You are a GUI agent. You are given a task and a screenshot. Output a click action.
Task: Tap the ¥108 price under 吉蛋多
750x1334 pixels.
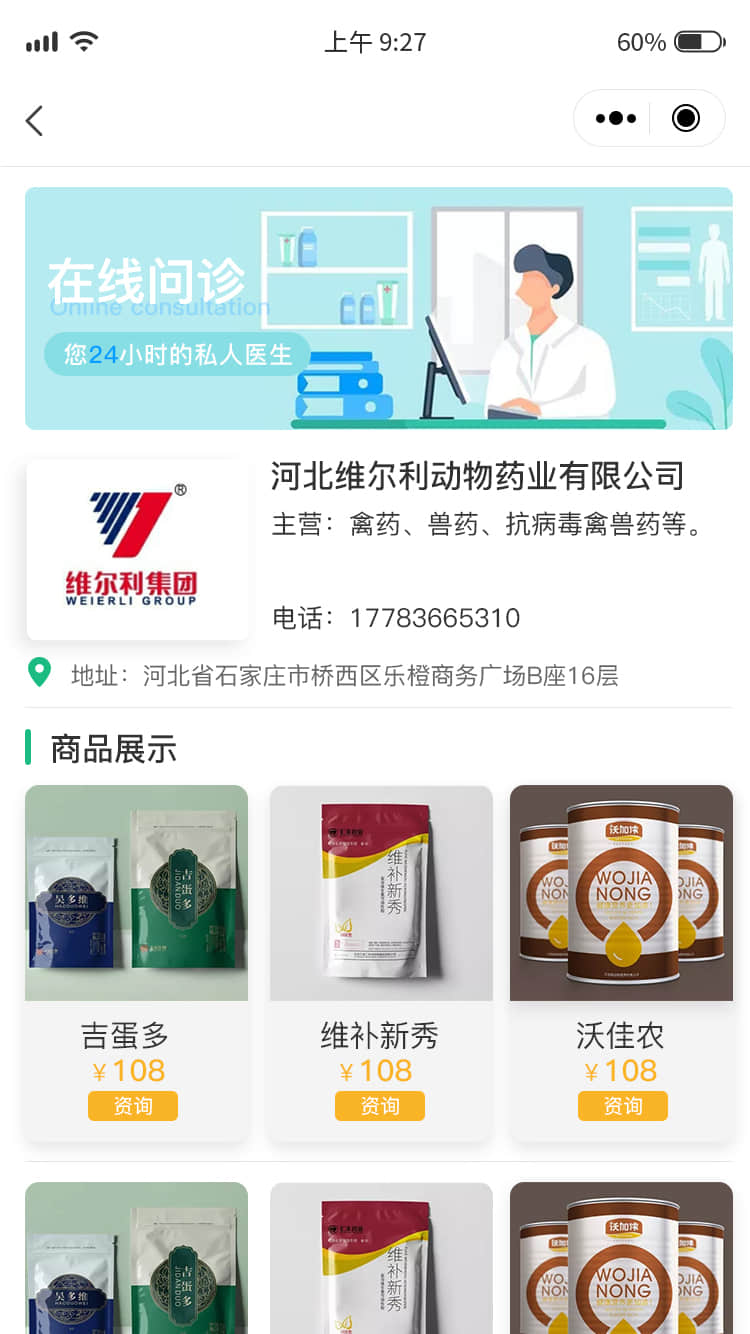pos(136,1070)
